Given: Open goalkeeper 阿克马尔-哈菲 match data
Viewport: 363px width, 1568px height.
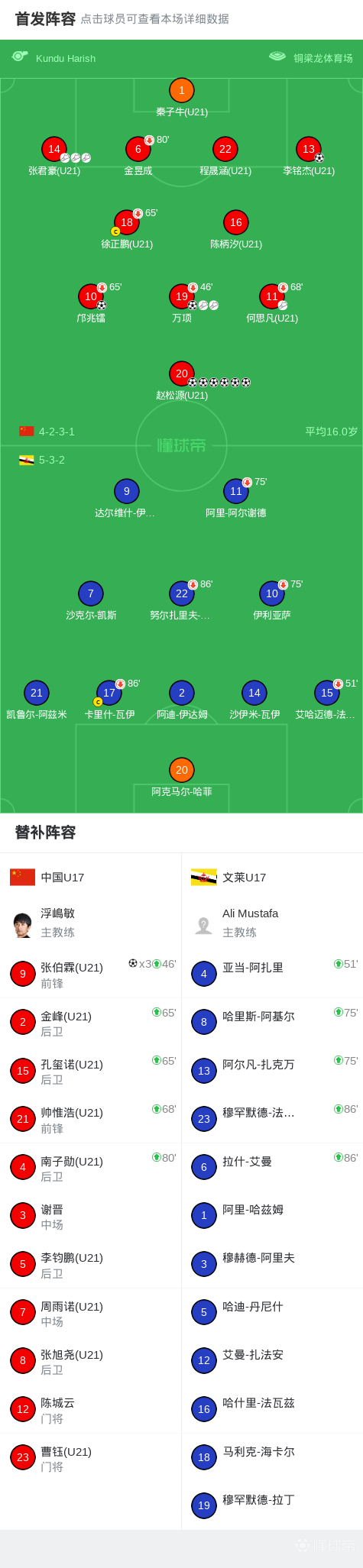Looking at the screenshot, I should click(182, 770).
